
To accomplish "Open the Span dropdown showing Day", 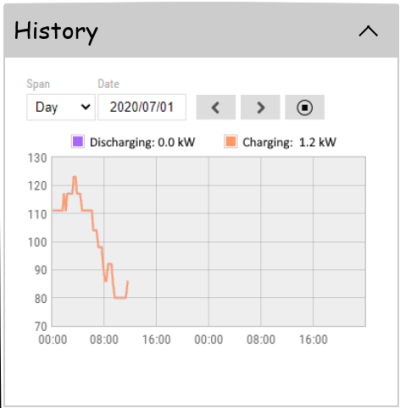I will coord(61,107).
